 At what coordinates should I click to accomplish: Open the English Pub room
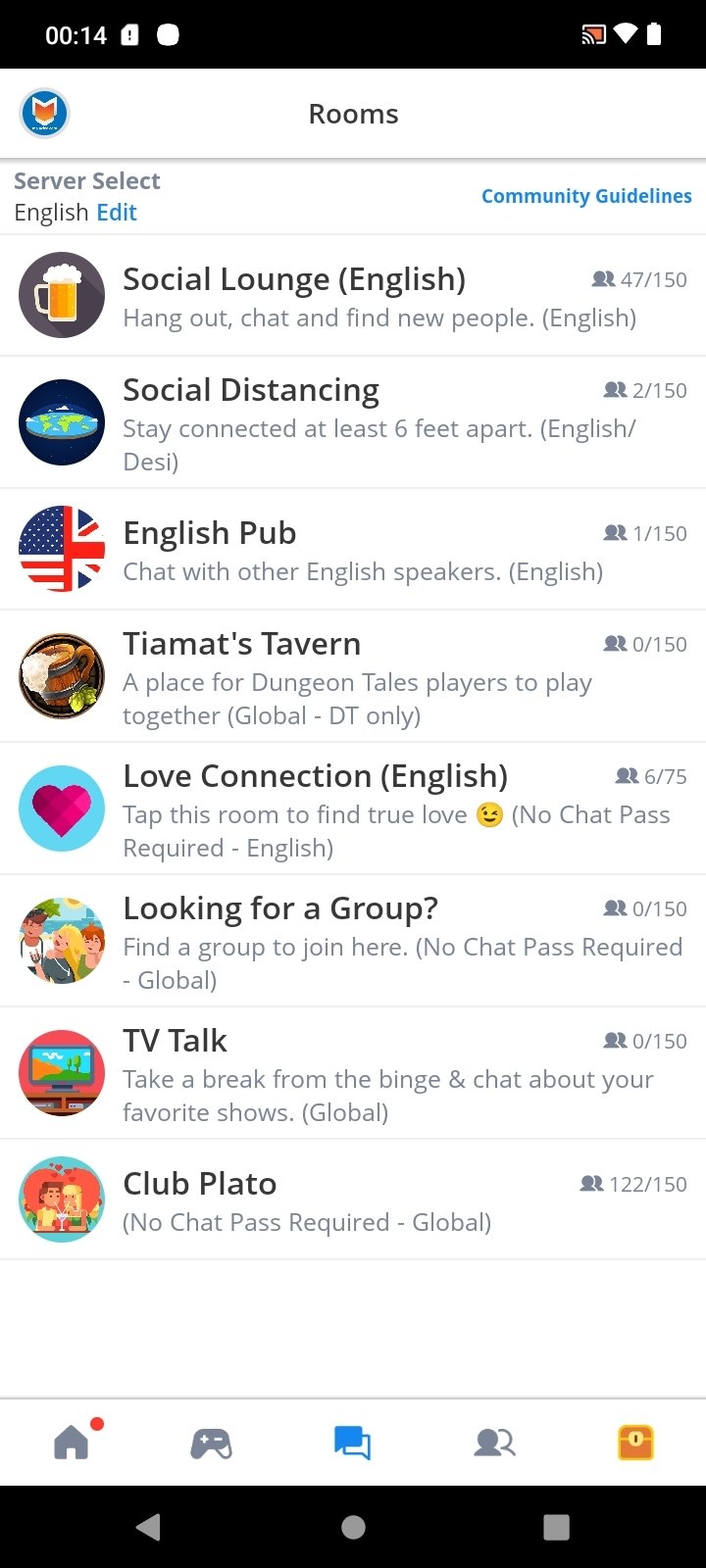click(x=353, y=550)
